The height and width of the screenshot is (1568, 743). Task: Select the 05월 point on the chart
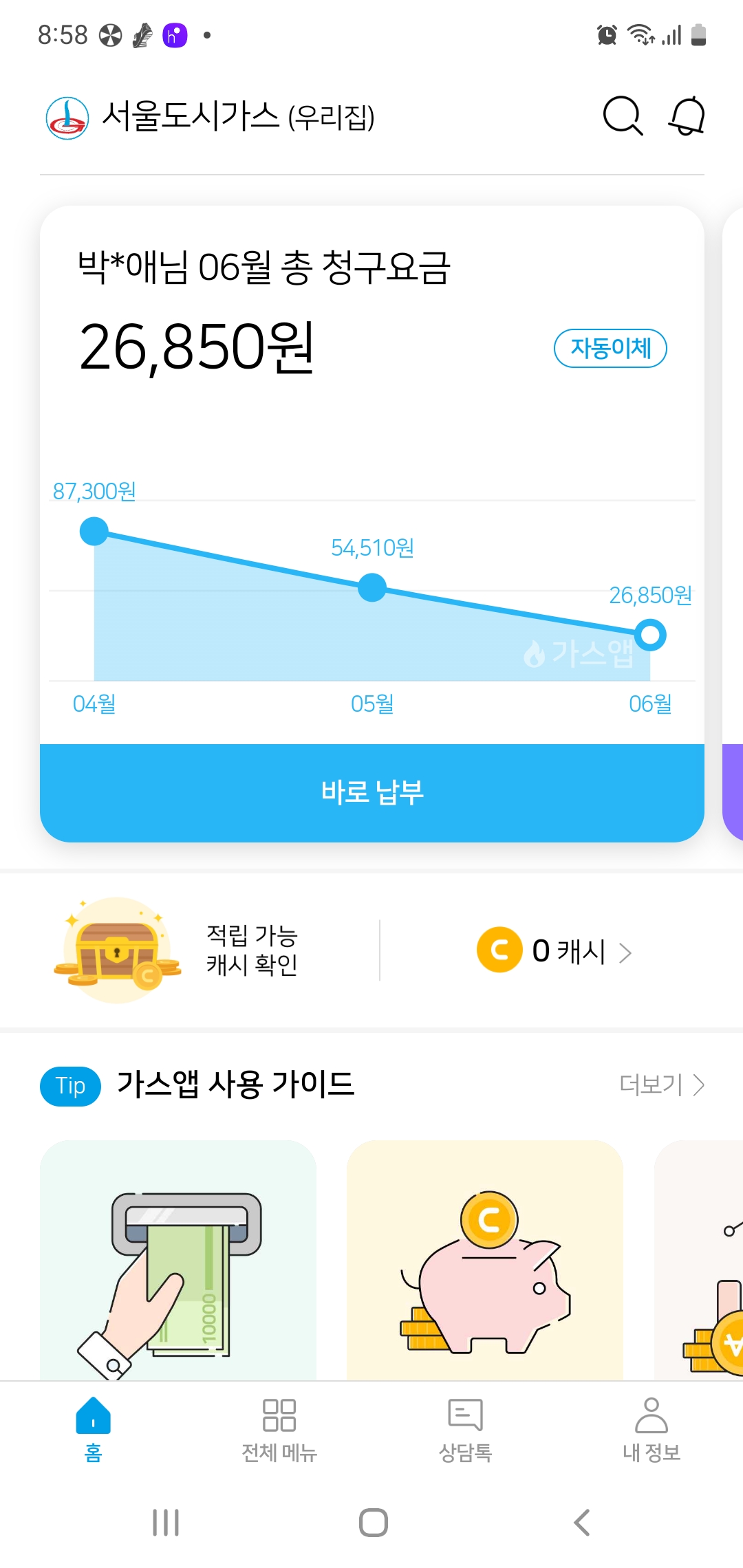pos(372,588)
